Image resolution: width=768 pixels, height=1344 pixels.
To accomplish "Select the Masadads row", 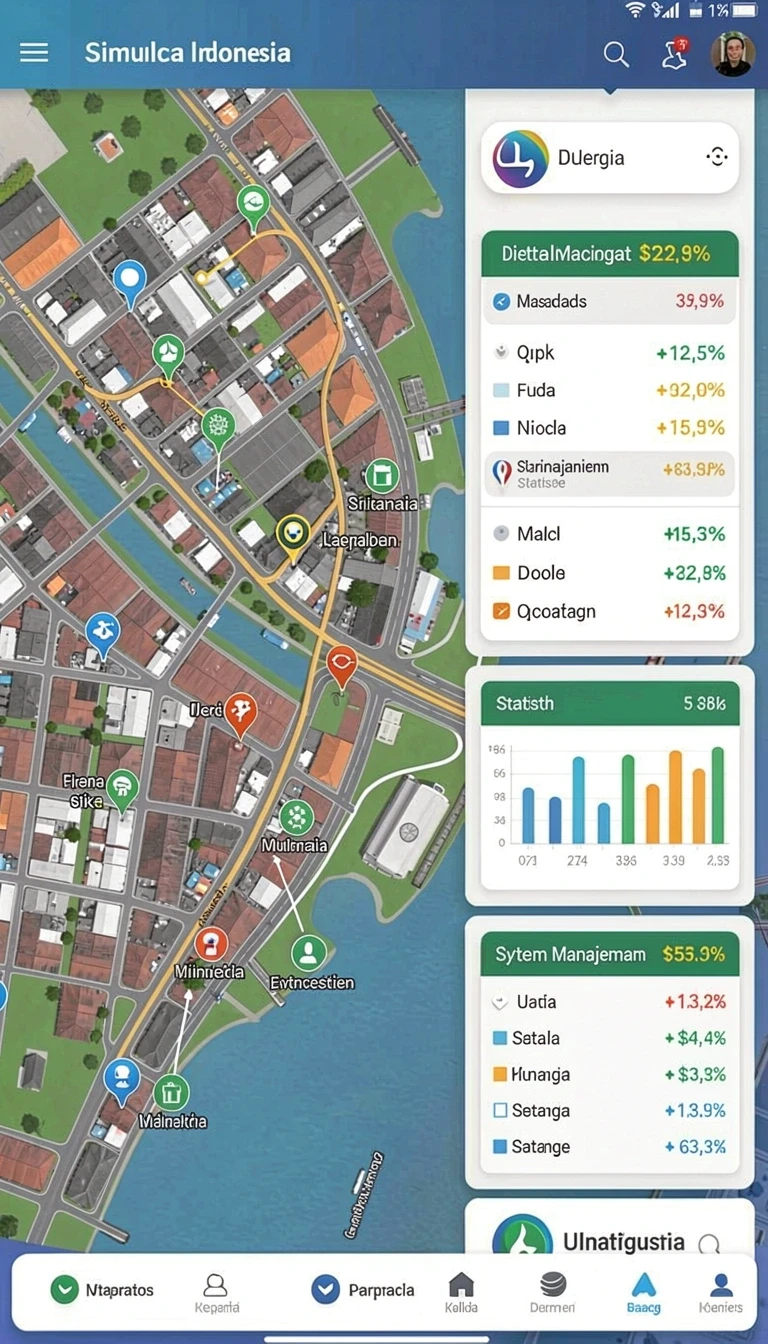I will tap(610, 301).
